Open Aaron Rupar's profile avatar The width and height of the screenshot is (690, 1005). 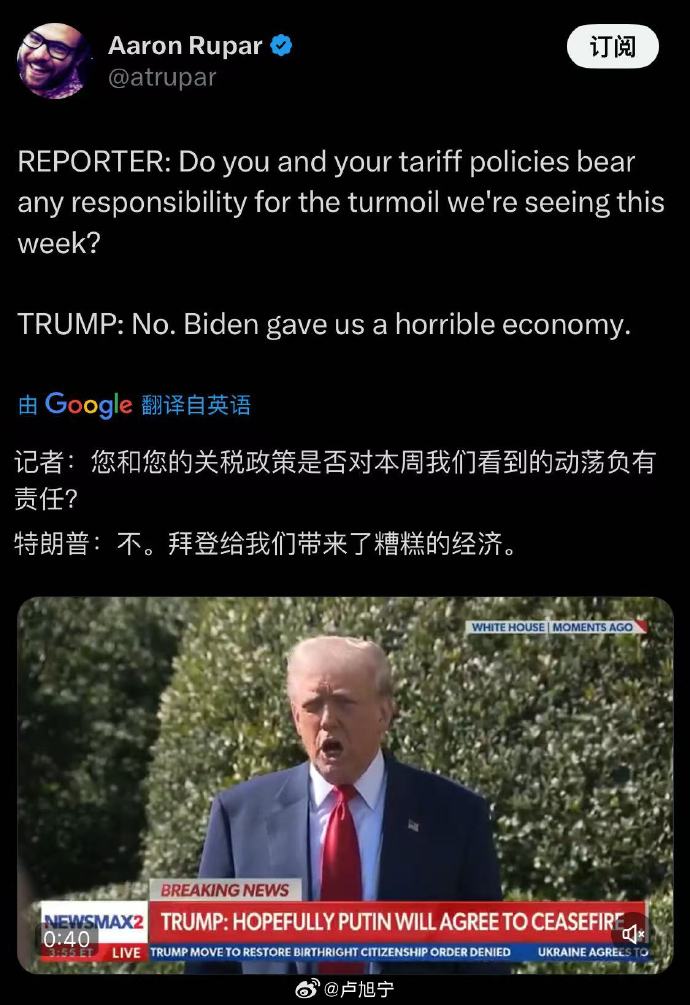[55, 61]
